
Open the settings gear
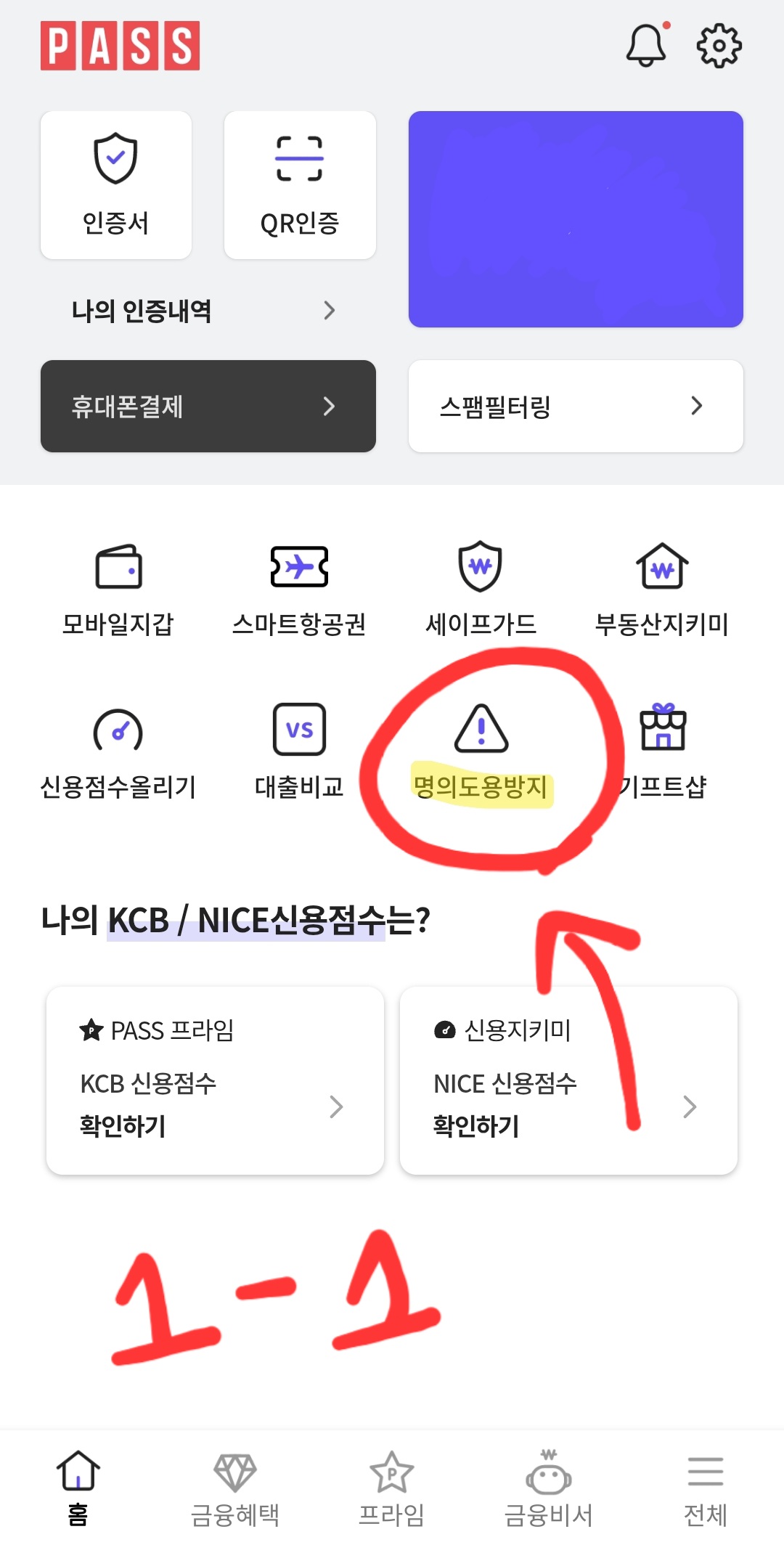pos(719,45)
